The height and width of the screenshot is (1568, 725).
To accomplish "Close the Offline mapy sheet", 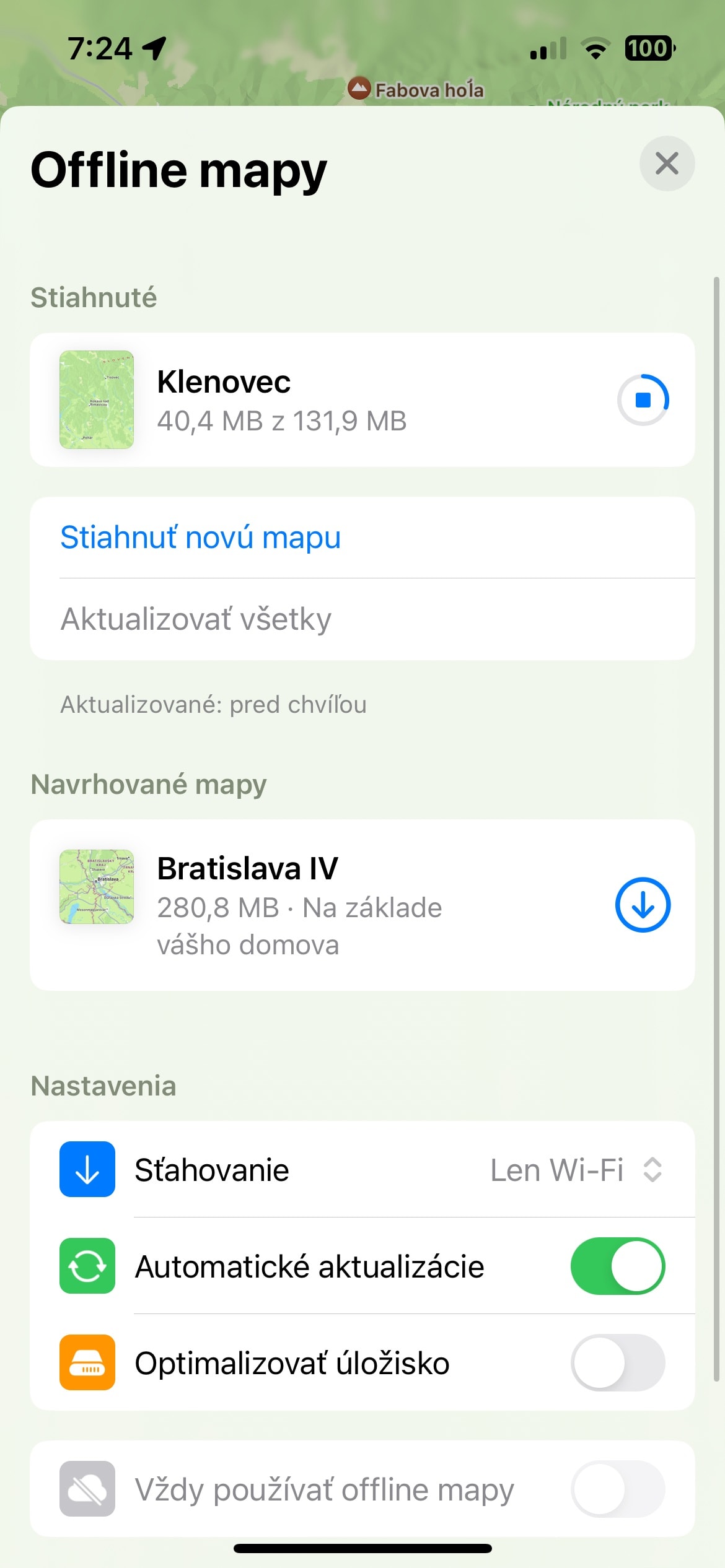I will (667, 163).
